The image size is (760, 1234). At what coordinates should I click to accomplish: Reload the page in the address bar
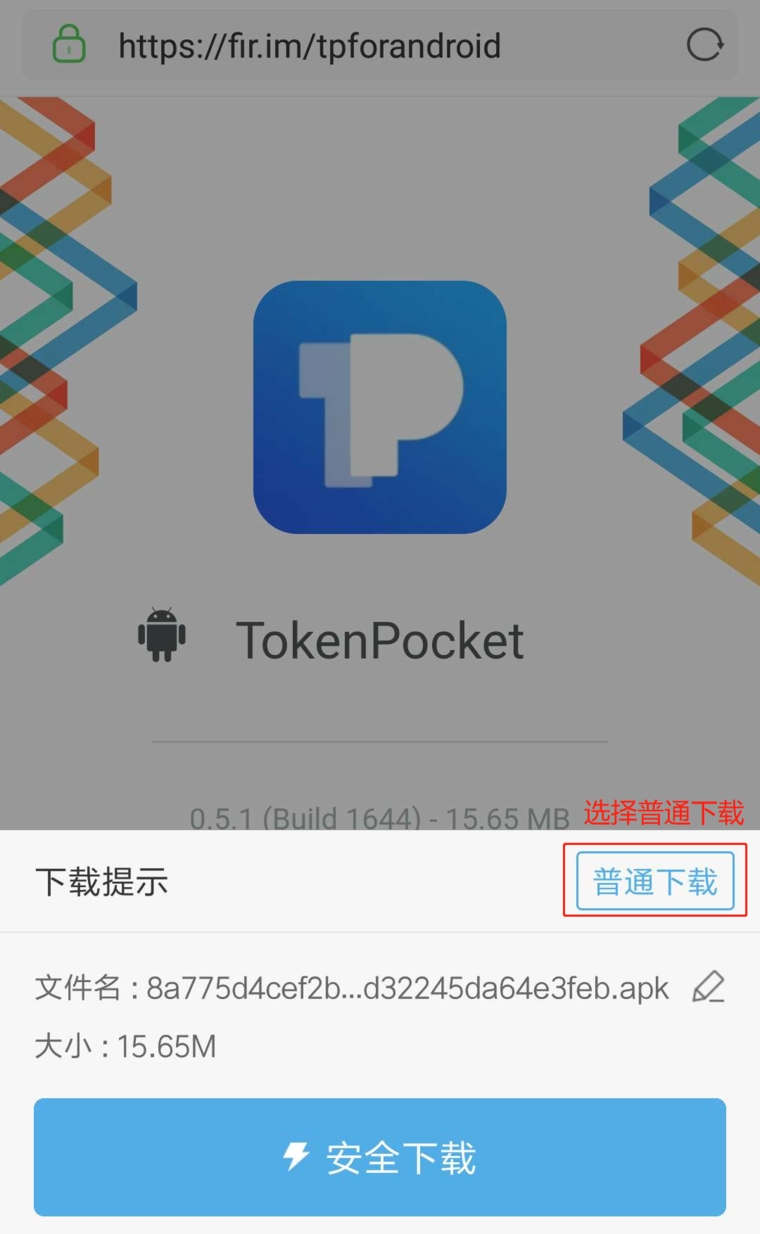click(x=704, y=45)
